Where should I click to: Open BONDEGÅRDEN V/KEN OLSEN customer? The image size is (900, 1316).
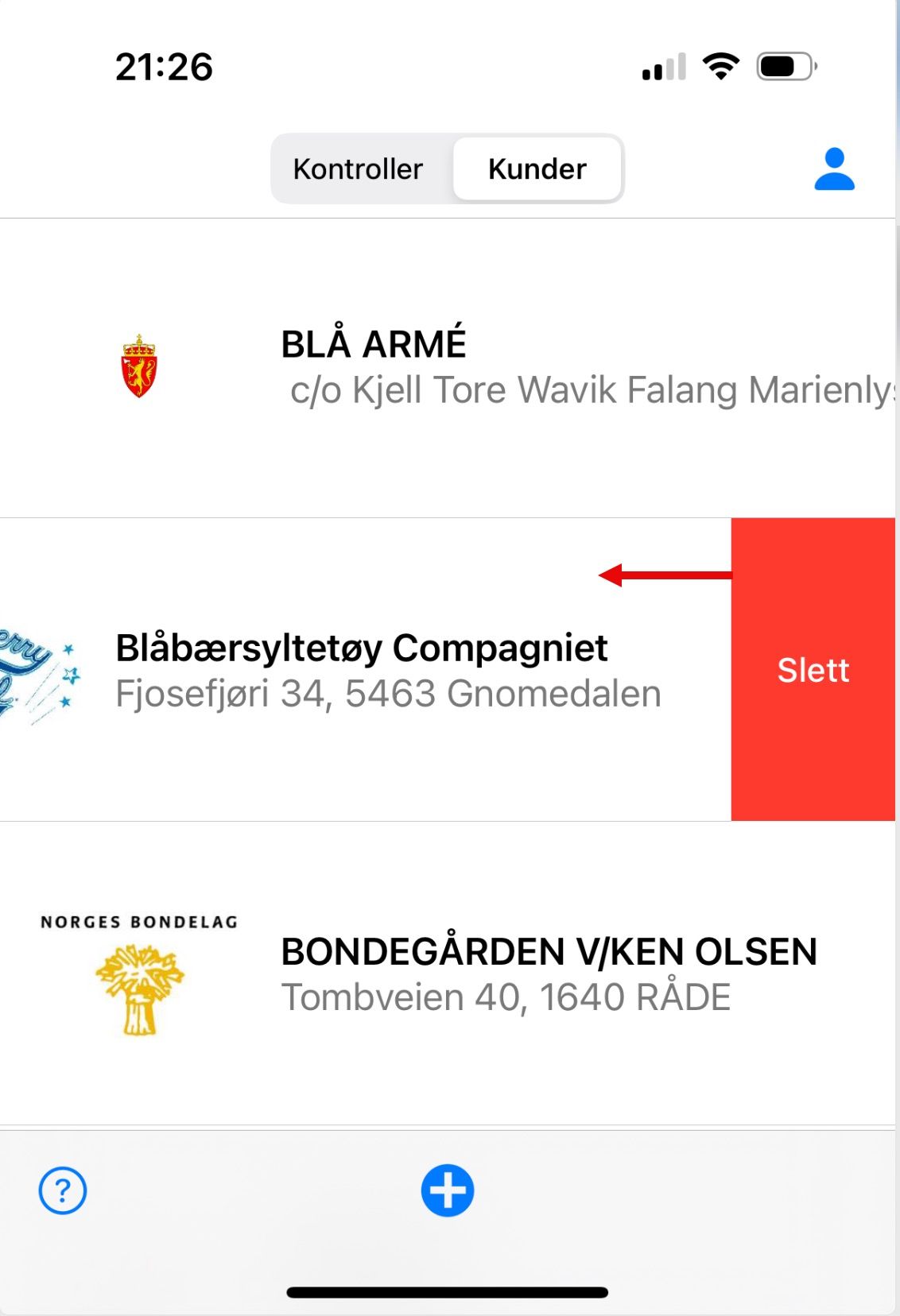click(x=477, y=973)
